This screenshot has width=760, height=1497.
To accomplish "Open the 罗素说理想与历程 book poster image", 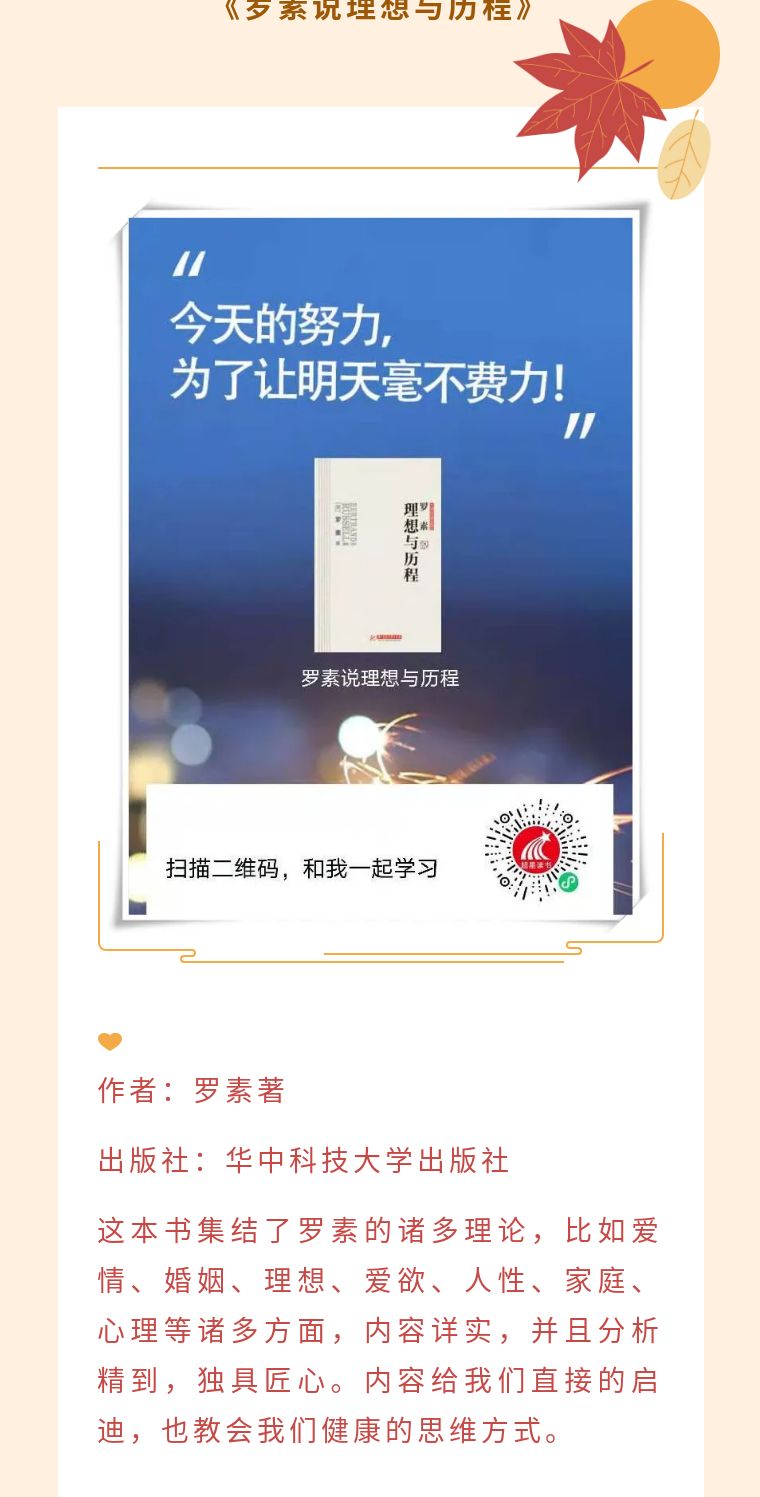I will [380, 566].
